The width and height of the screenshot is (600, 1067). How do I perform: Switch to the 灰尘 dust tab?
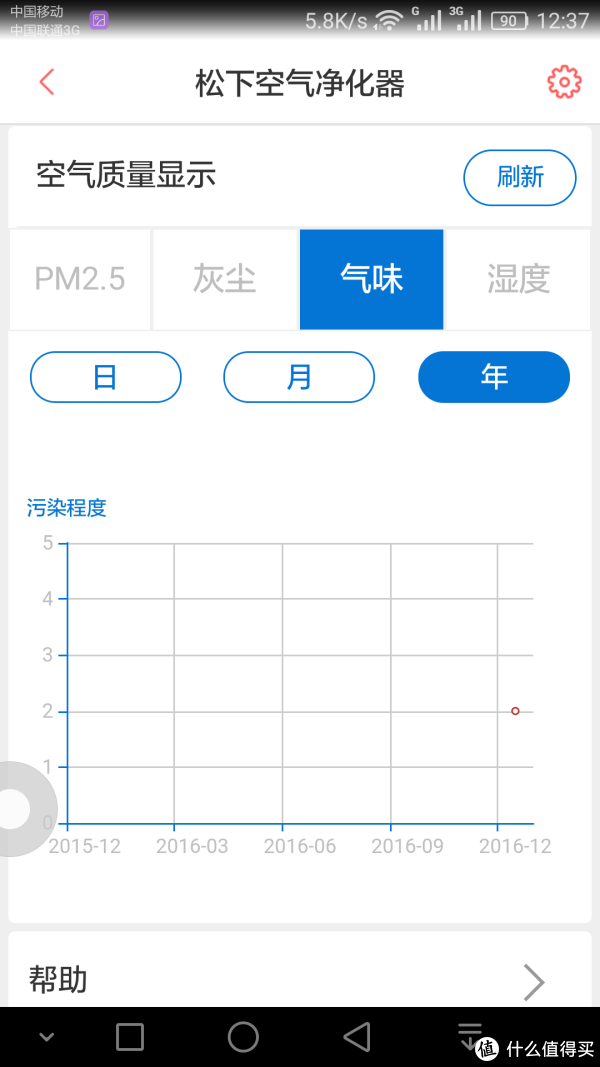tap(224, 279)
